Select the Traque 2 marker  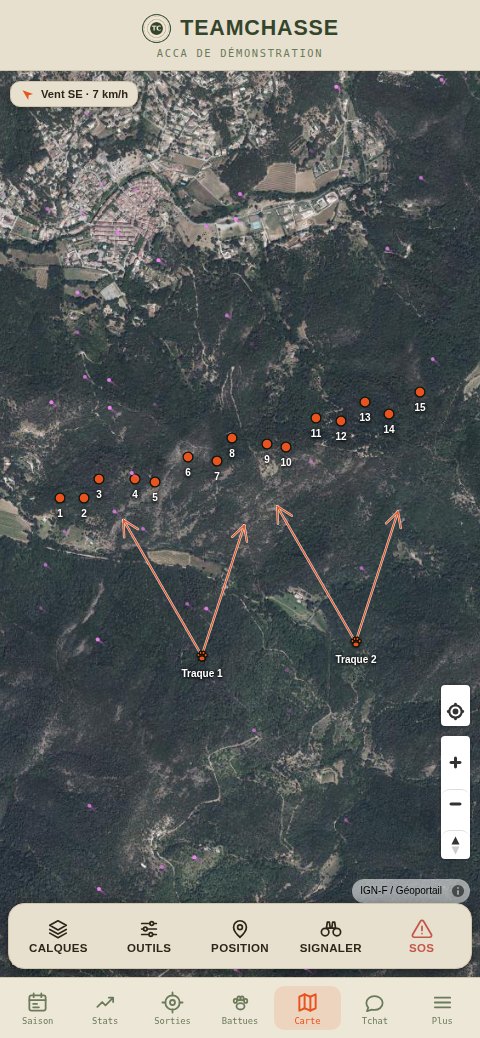click(x=356, y=641)
